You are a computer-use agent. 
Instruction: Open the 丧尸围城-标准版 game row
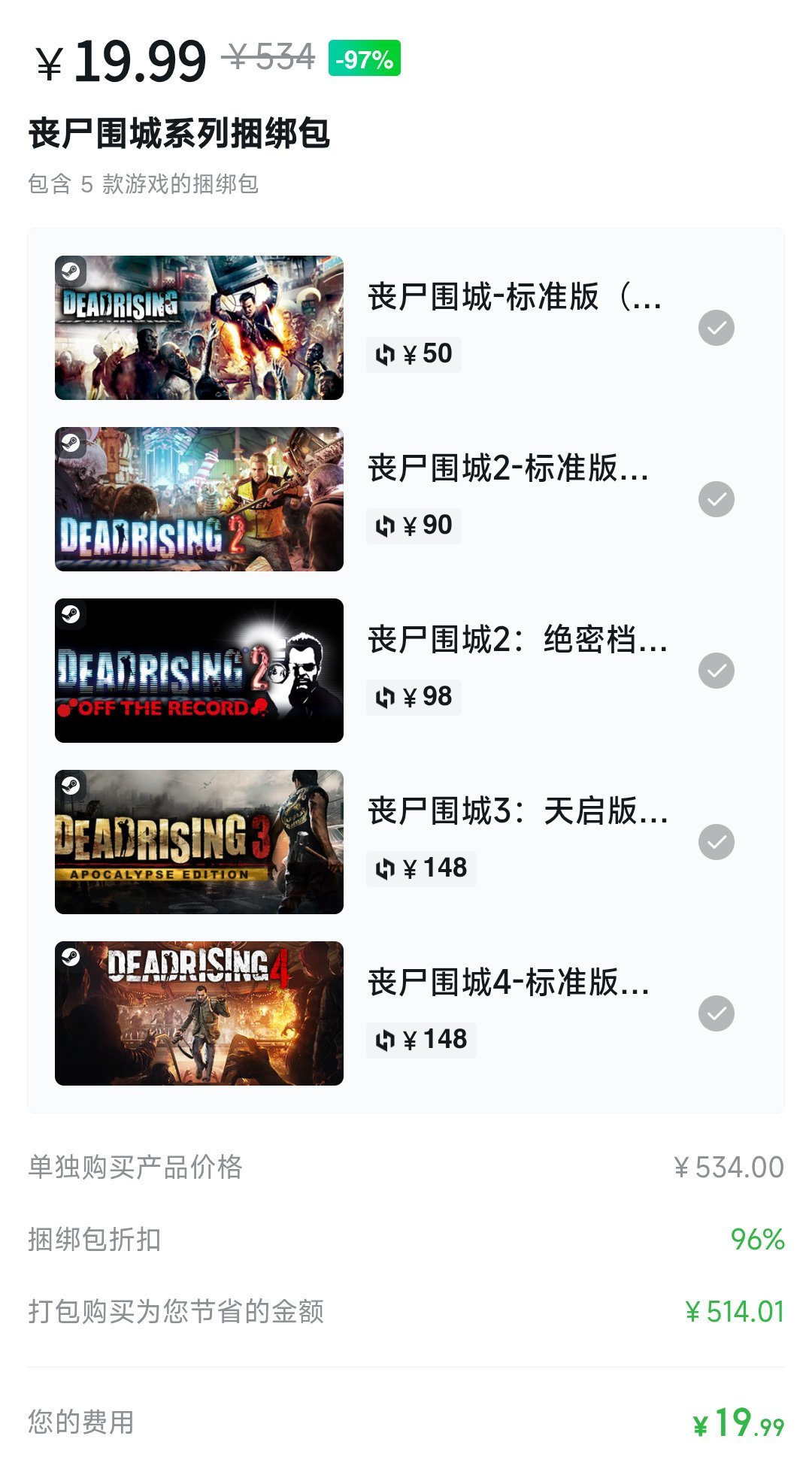pyautogui.click(x=406, y=328)
